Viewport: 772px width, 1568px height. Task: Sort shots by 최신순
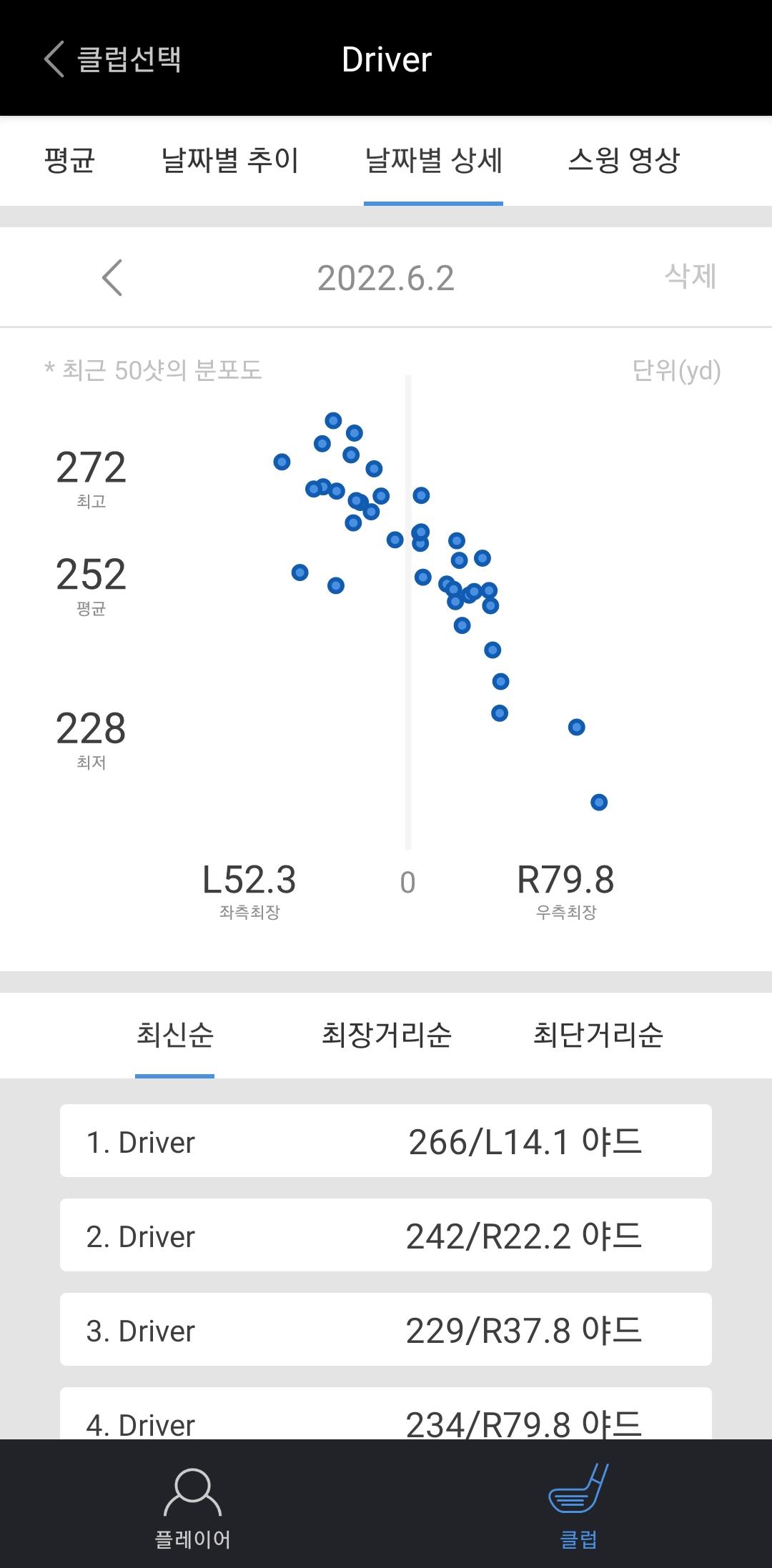pyautogui.click(x=175, y=1034)
